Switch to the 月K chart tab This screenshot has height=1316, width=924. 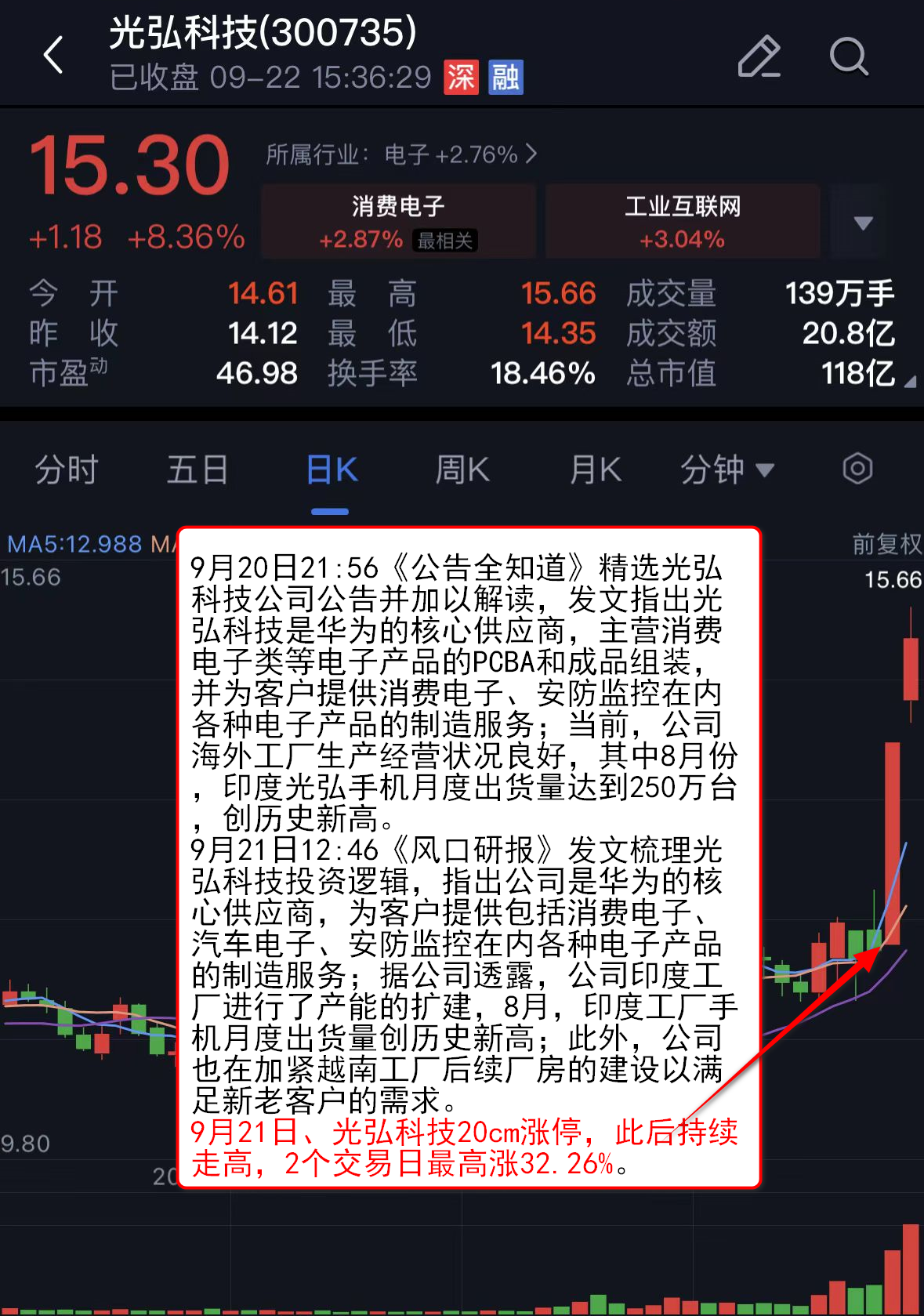coord(595,470)
